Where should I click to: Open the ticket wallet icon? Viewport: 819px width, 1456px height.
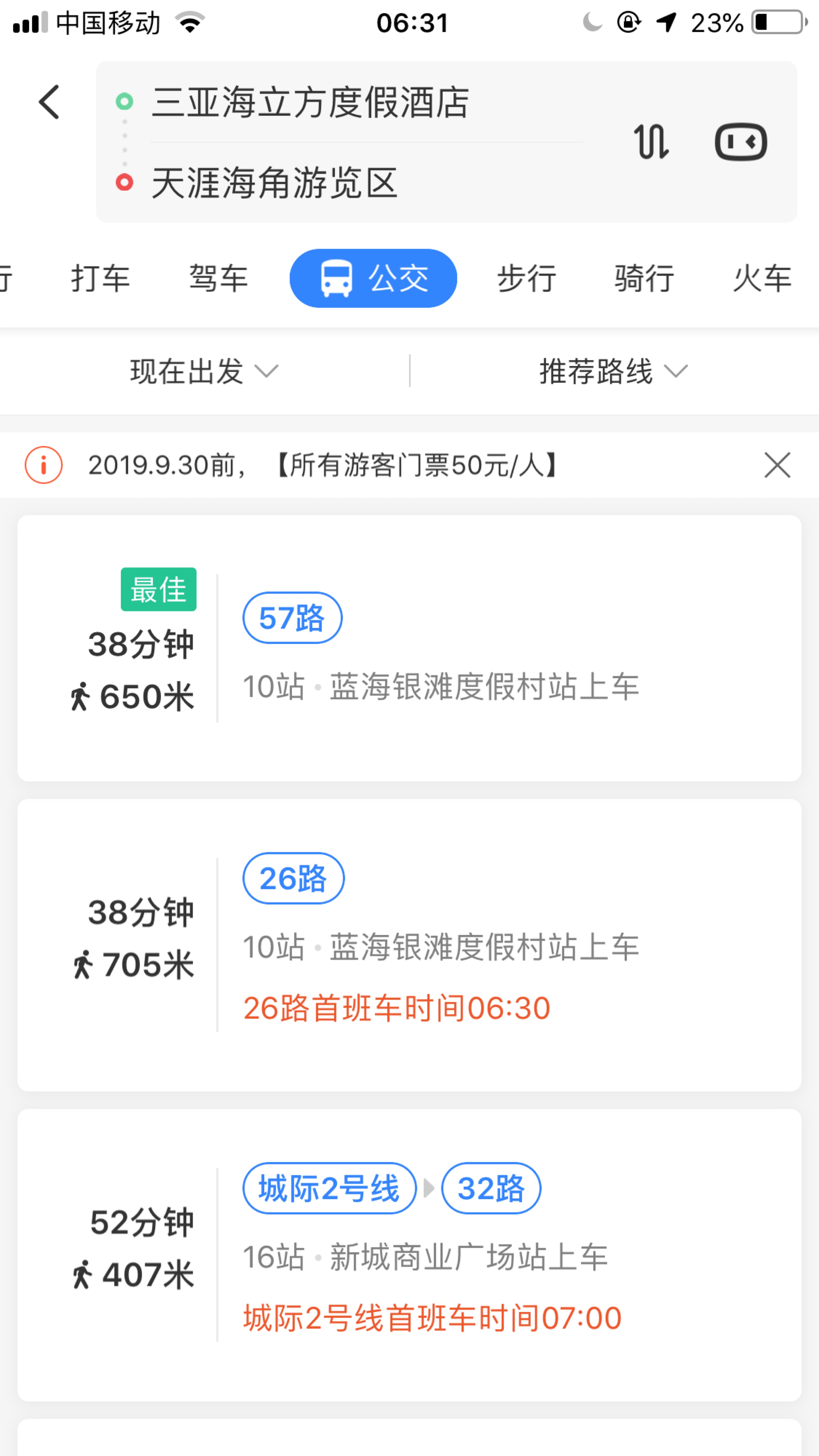740,141
